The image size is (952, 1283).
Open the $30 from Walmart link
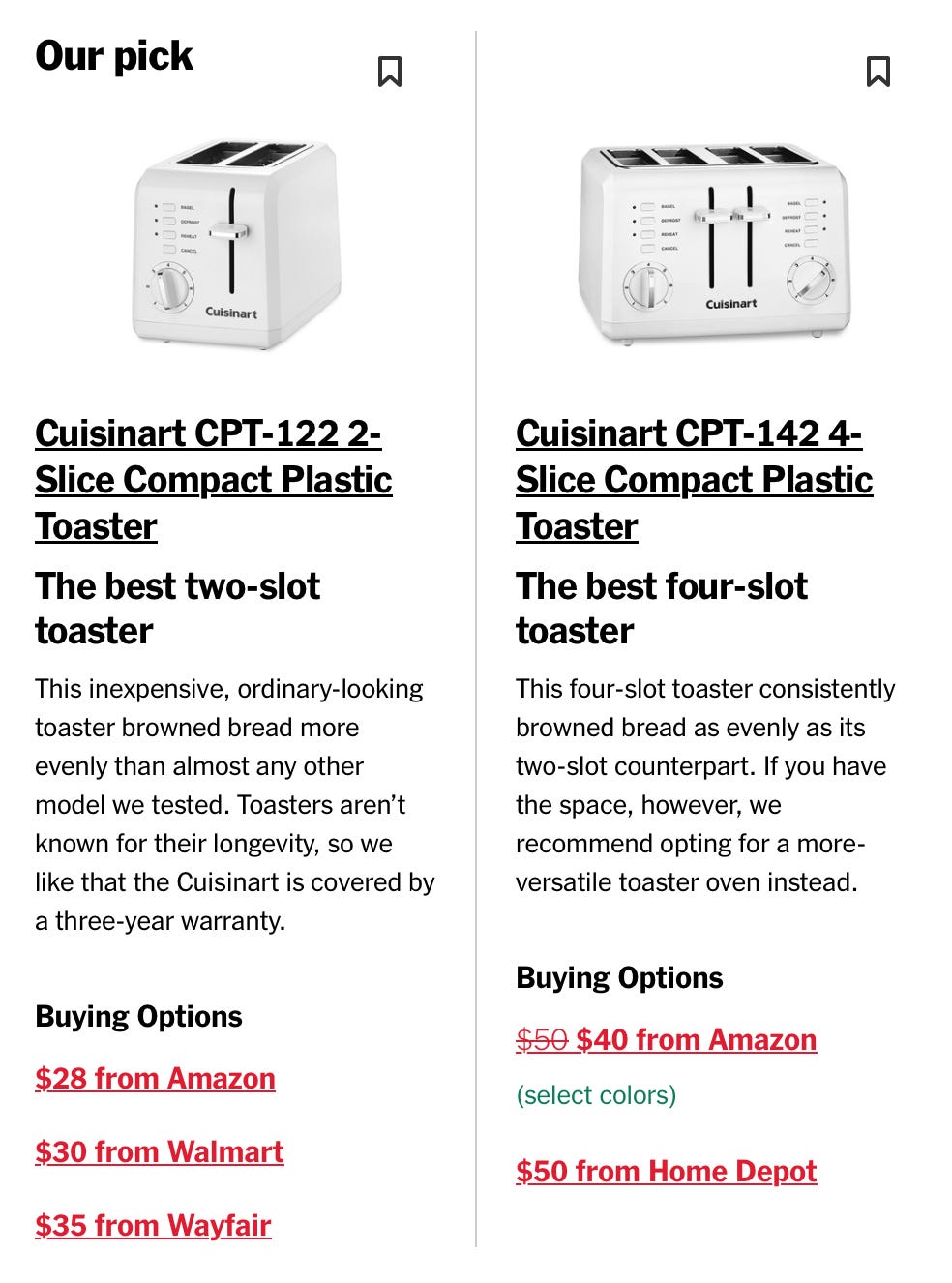point(159,1151)
